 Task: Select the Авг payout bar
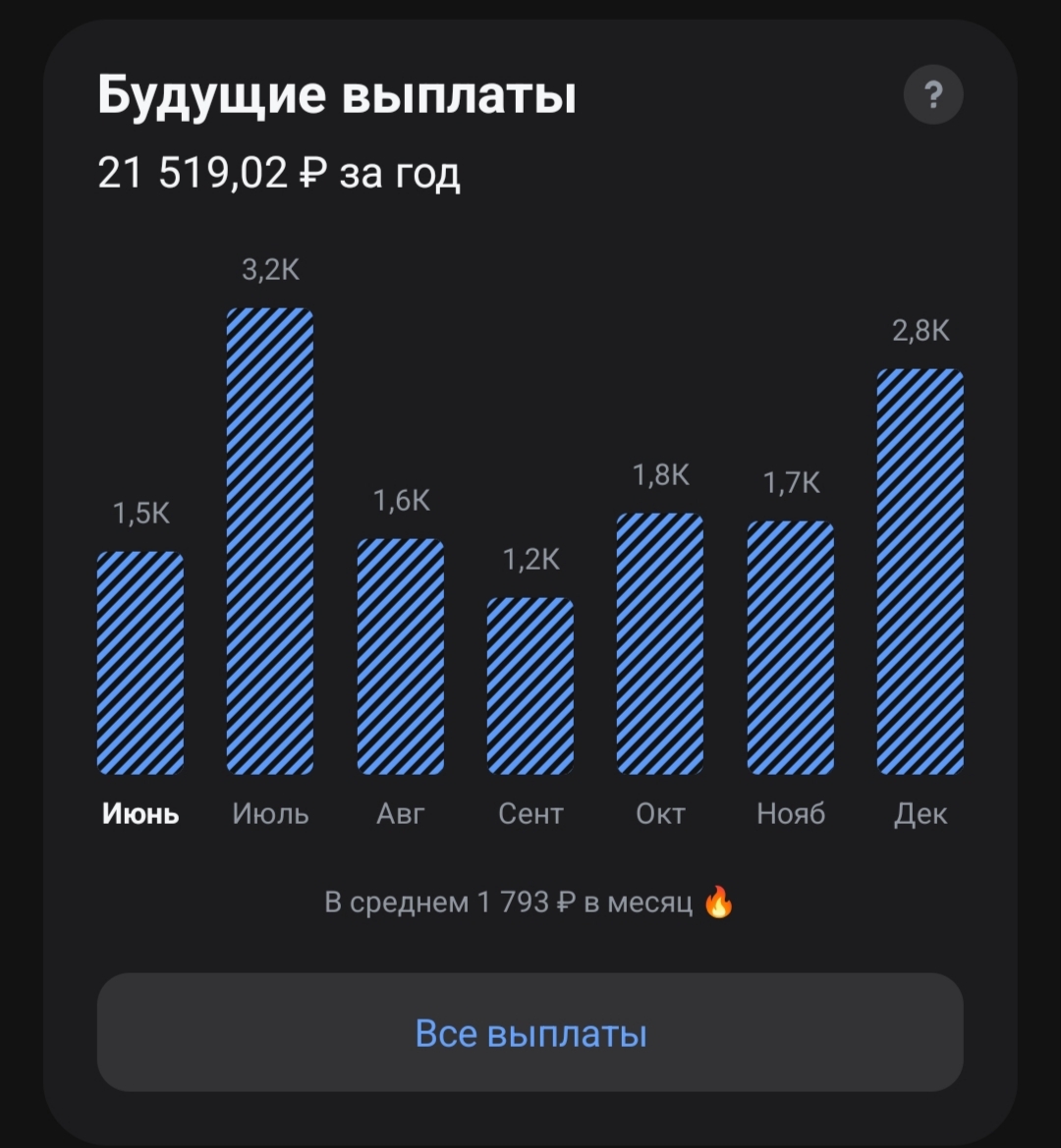click(x=401, y=657)
